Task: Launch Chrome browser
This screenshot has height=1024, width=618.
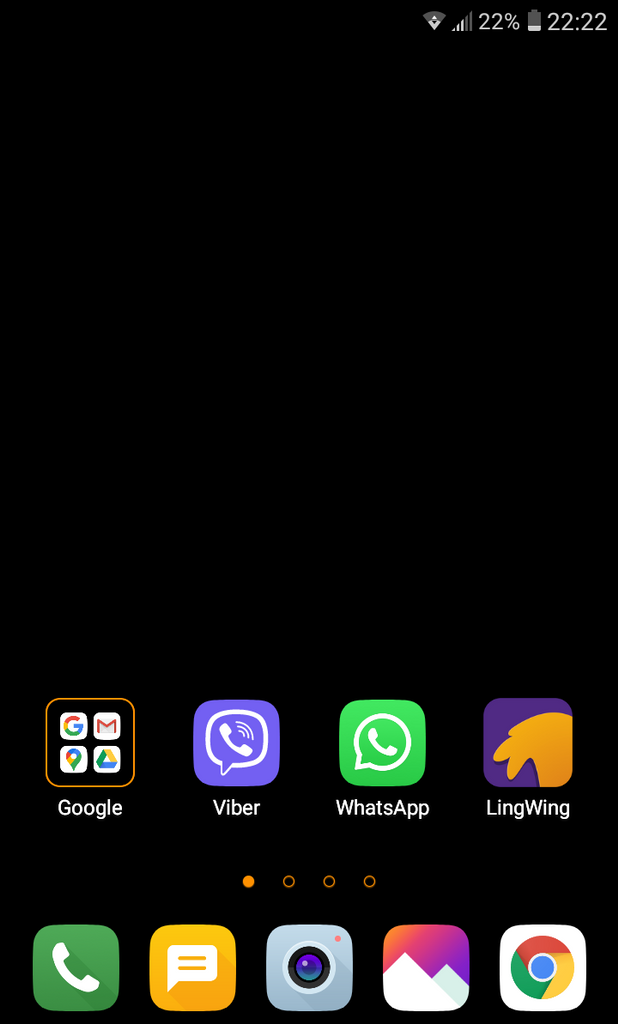Action: [x=542, y=968]
